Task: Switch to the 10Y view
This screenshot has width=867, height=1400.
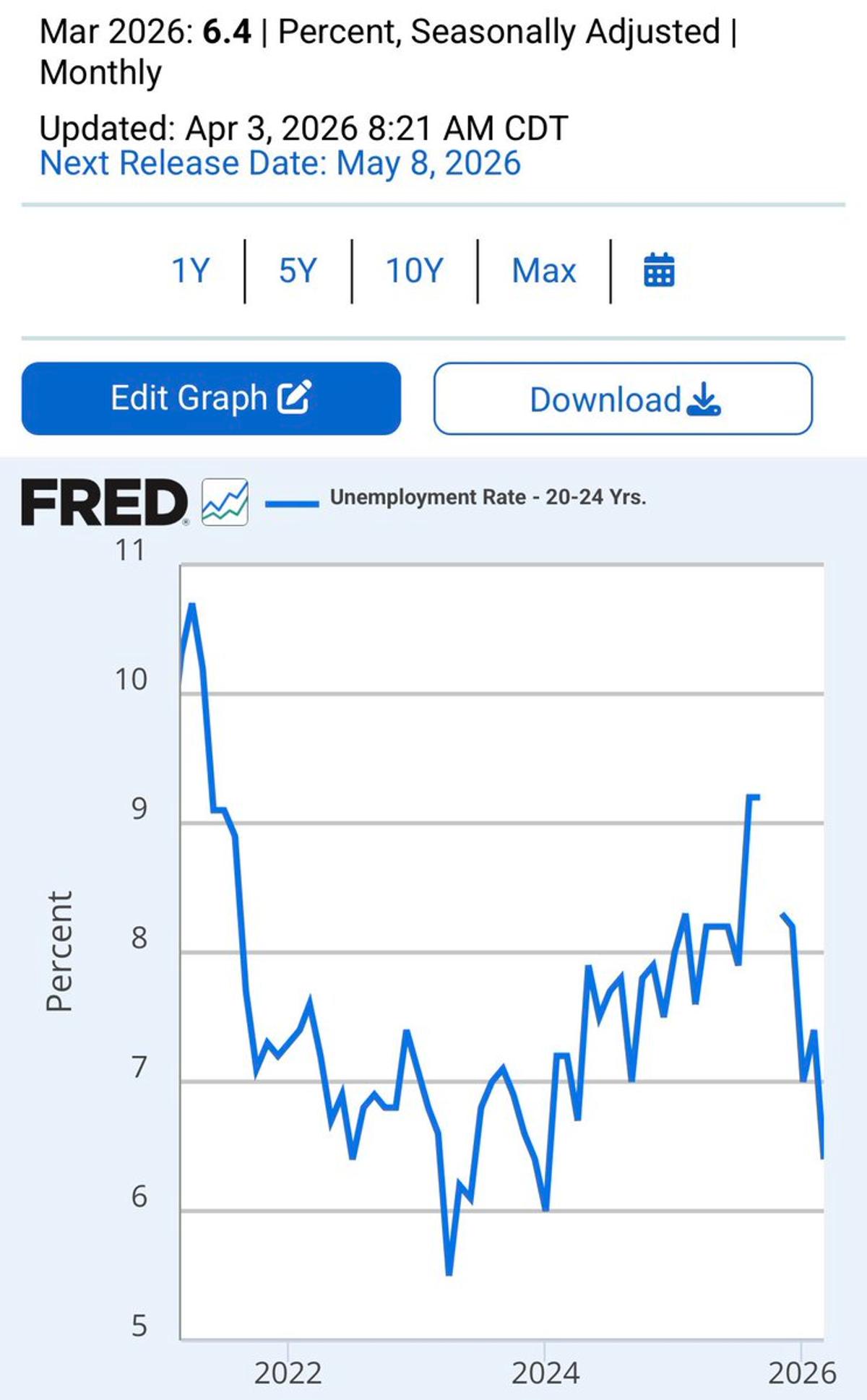Action: [x=413, y=271]
